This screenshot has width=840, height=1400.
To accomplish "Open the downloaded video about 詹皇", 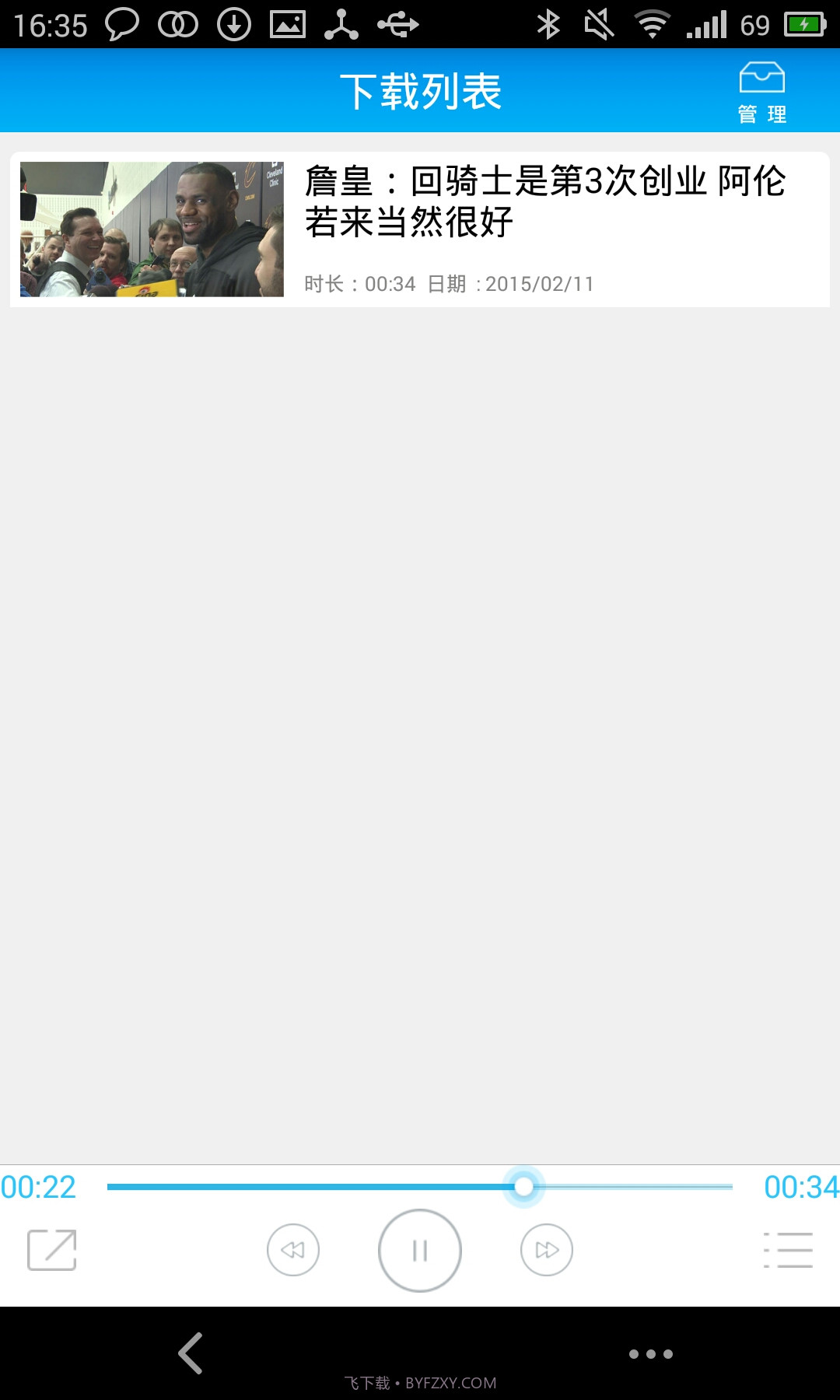I will [420, 229].
